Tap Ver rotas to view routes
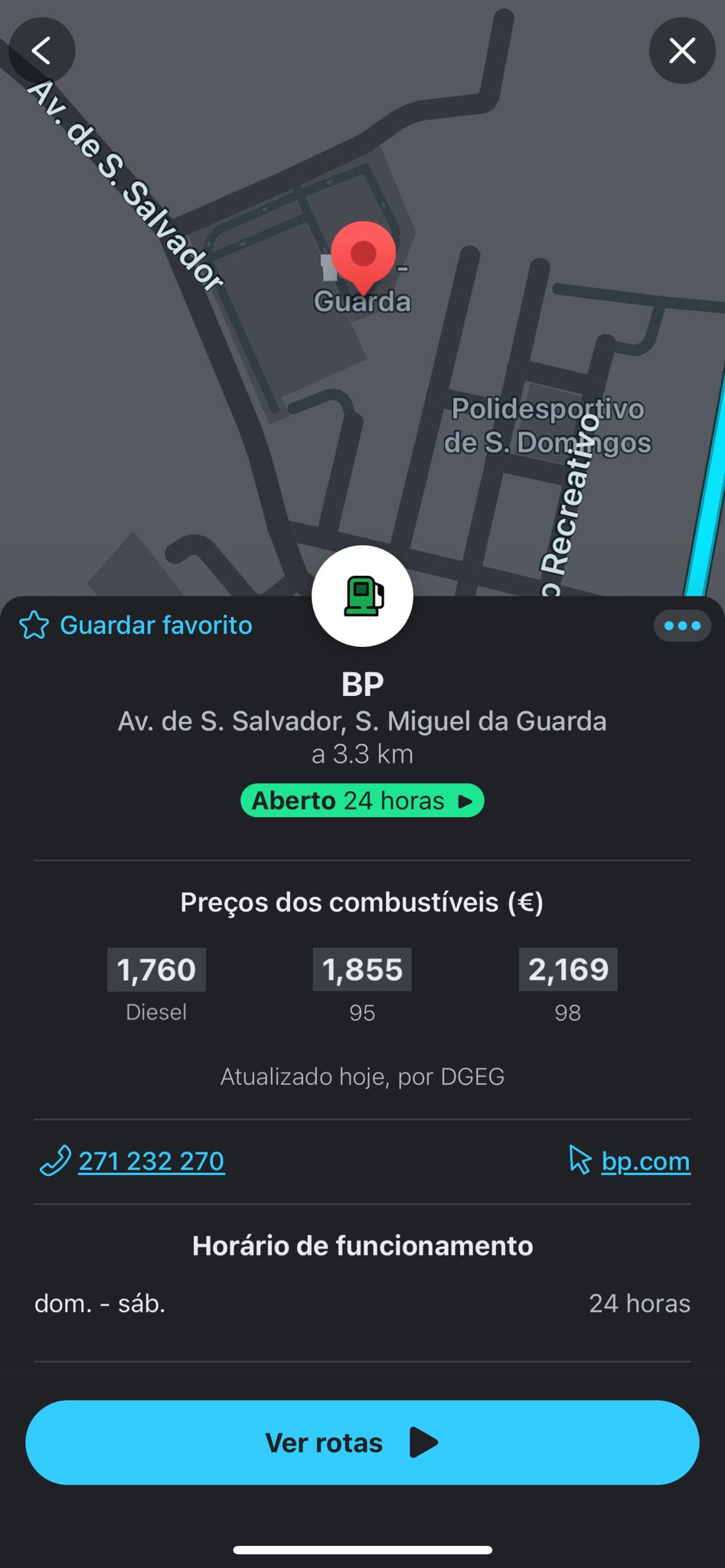 [362, 1442]
